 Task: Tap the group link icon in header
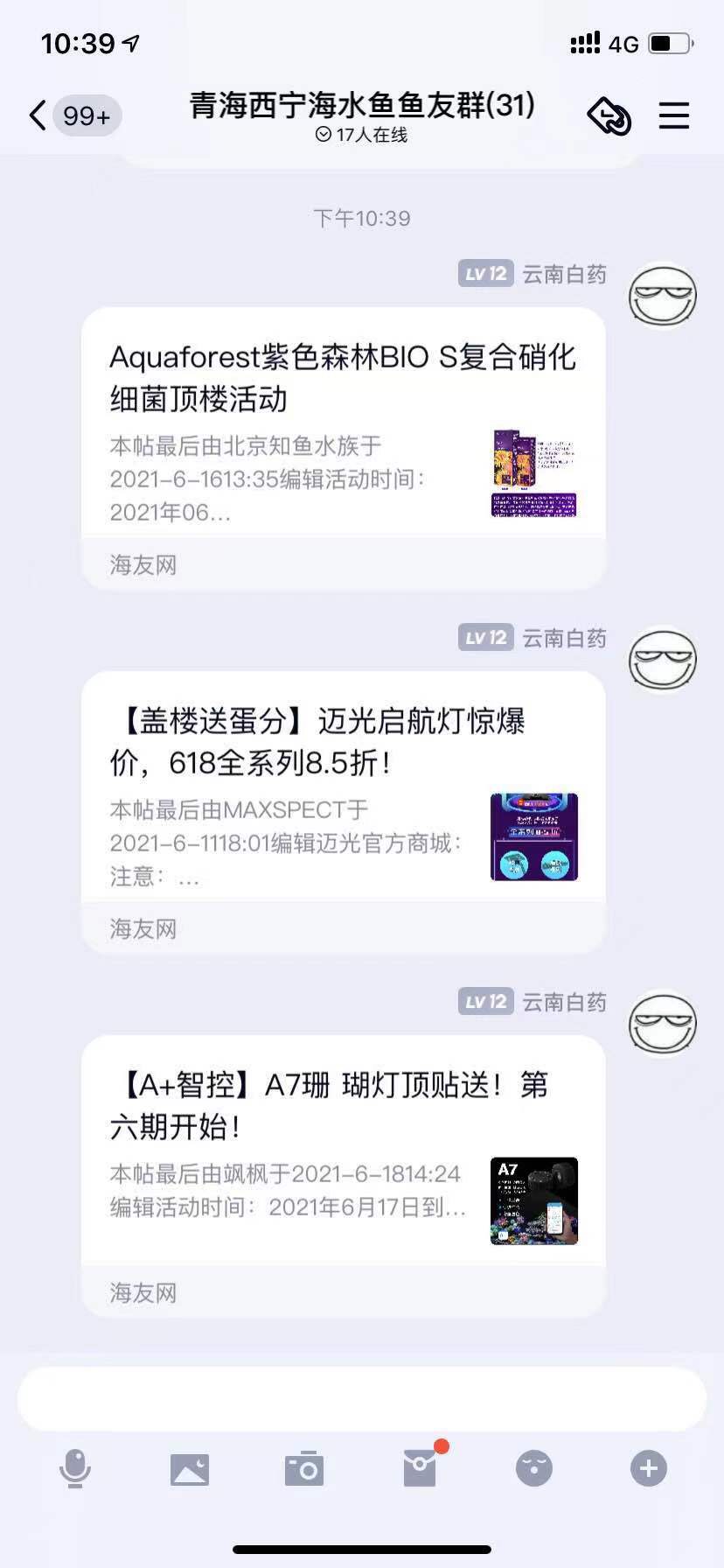[x=609, y=115]
